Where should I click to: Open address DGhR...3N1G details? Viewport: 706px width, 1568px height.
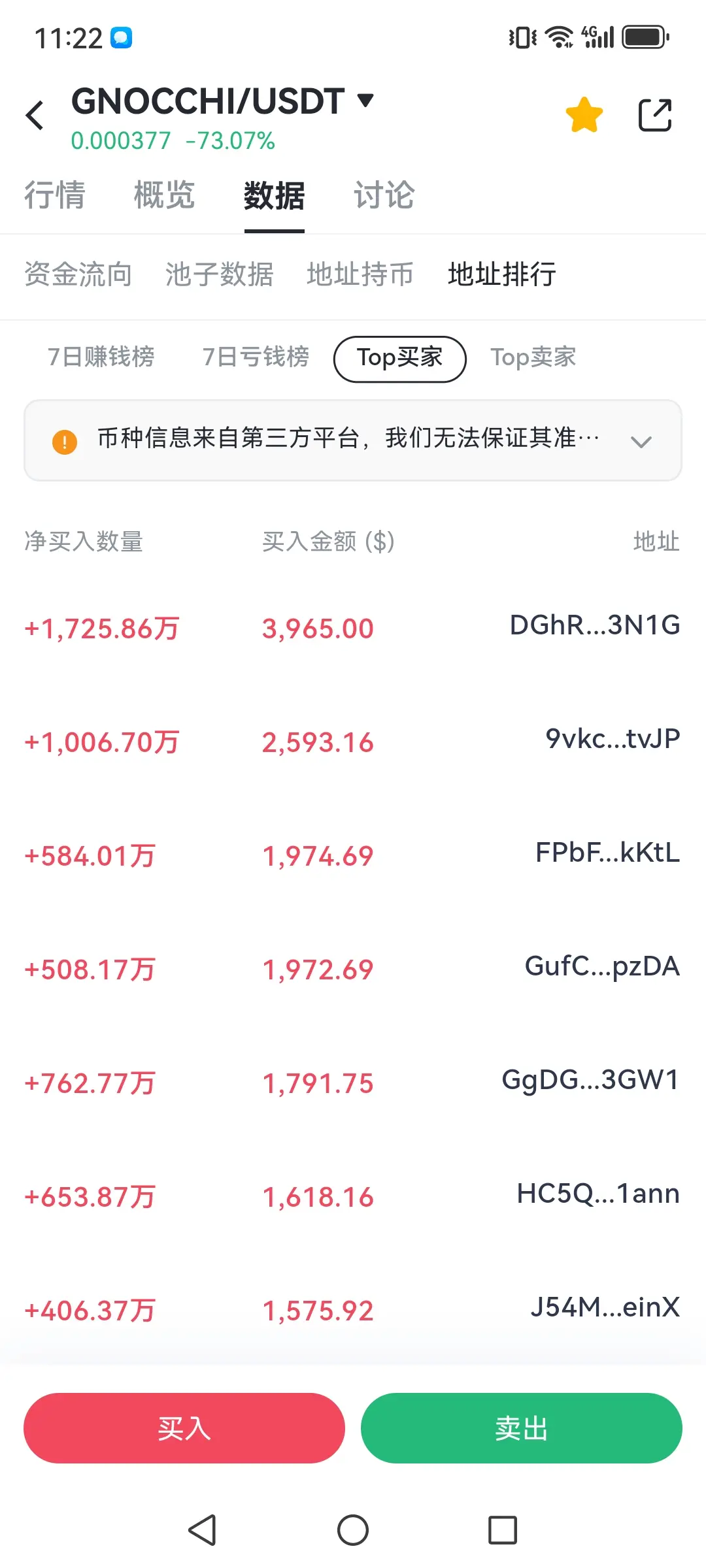(x=594, y=625)
